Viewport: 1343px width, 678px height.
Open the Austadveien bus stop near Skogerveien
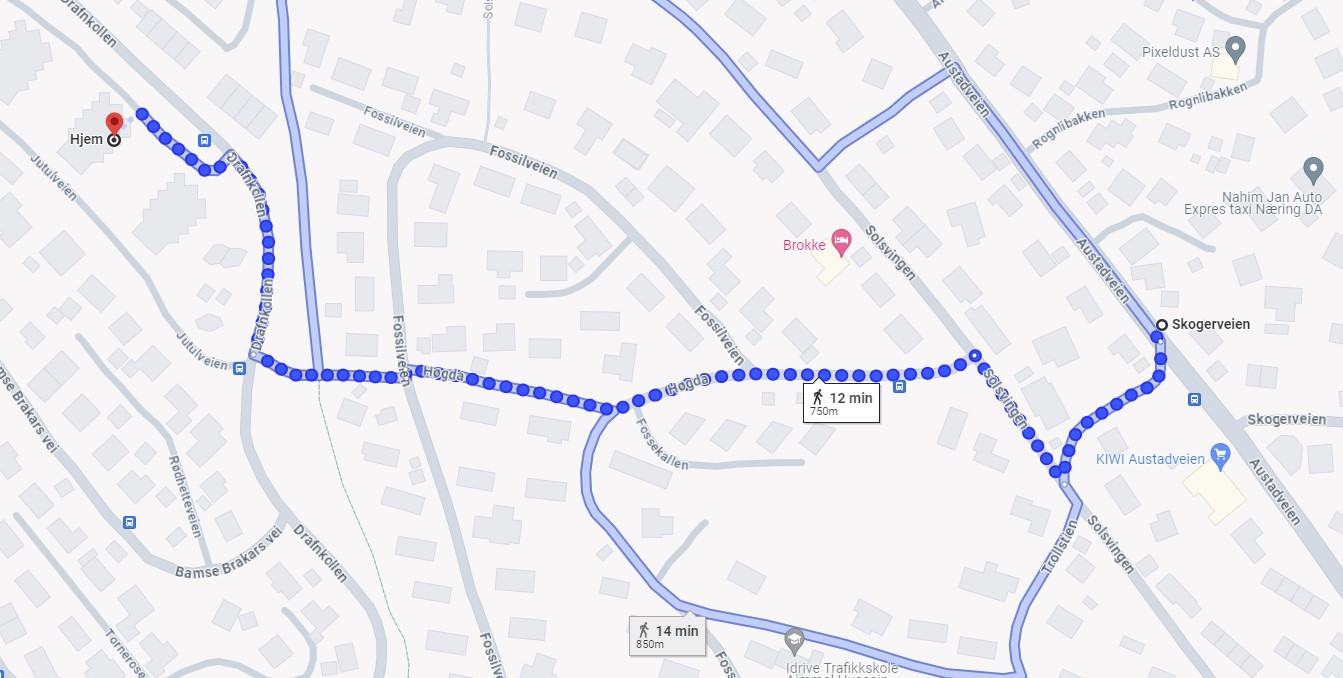pyautogui.click(x=1194, y=400)
